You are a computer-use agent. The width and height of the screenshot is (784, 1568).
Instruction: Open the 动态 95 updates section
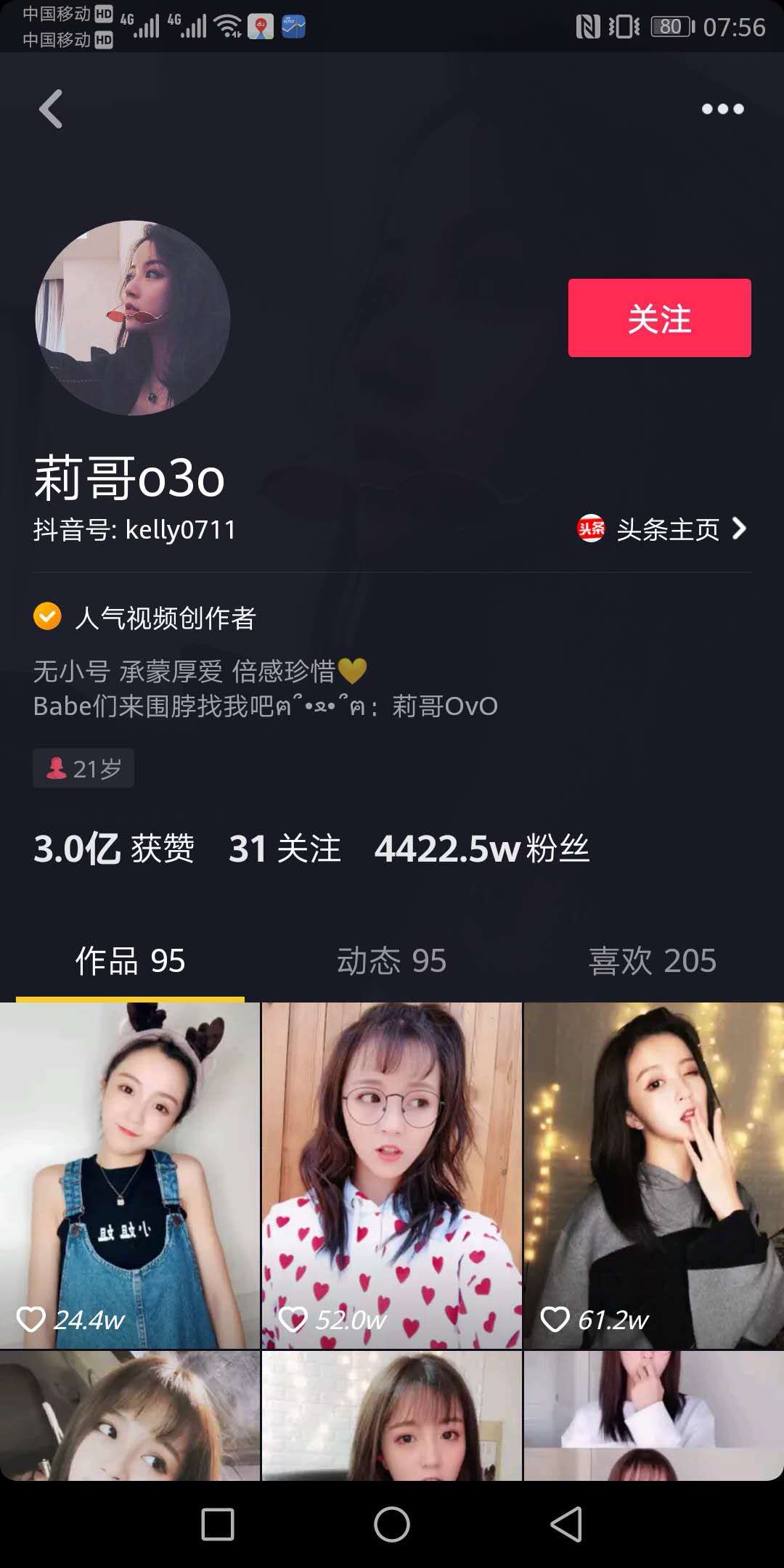[391, 960]
